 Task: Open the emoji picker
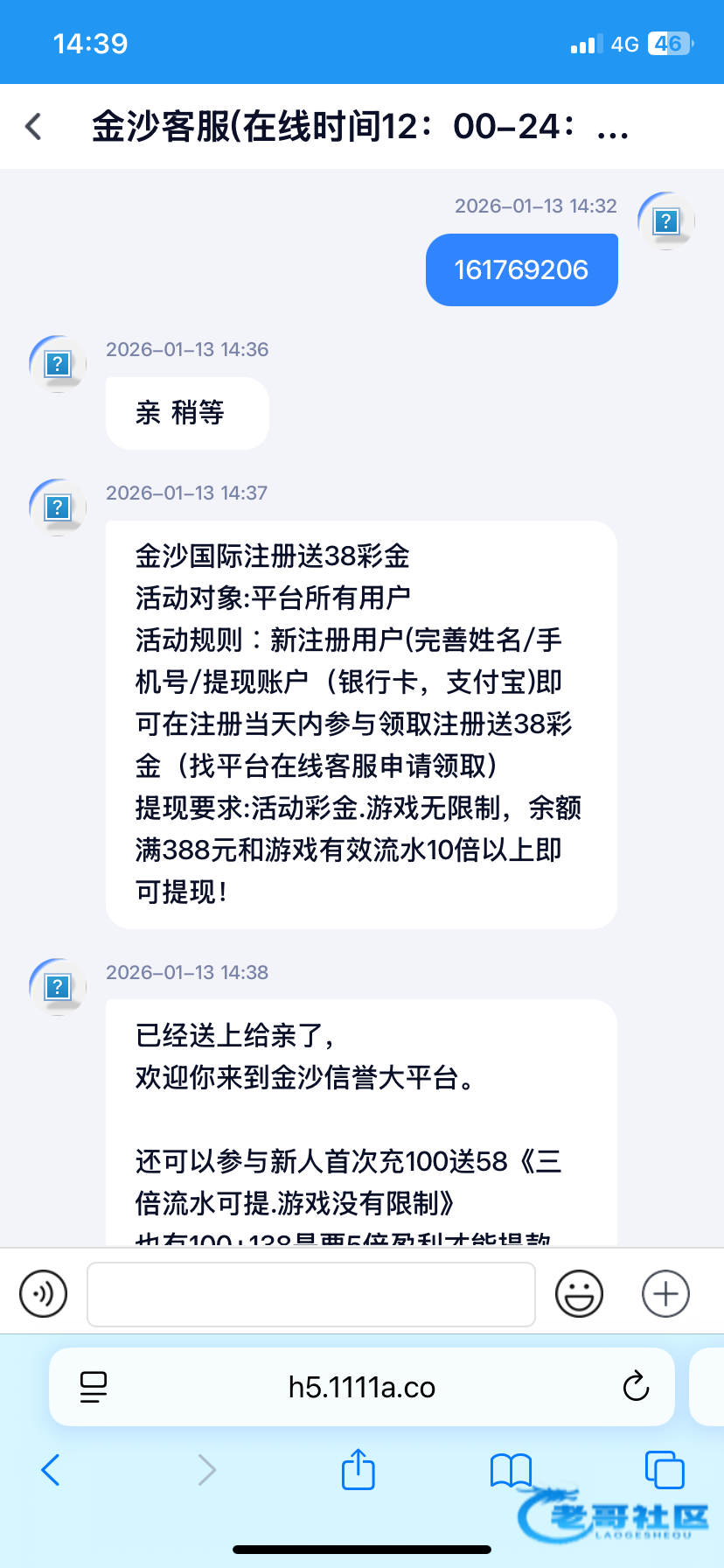click(x=579, y=1293)
